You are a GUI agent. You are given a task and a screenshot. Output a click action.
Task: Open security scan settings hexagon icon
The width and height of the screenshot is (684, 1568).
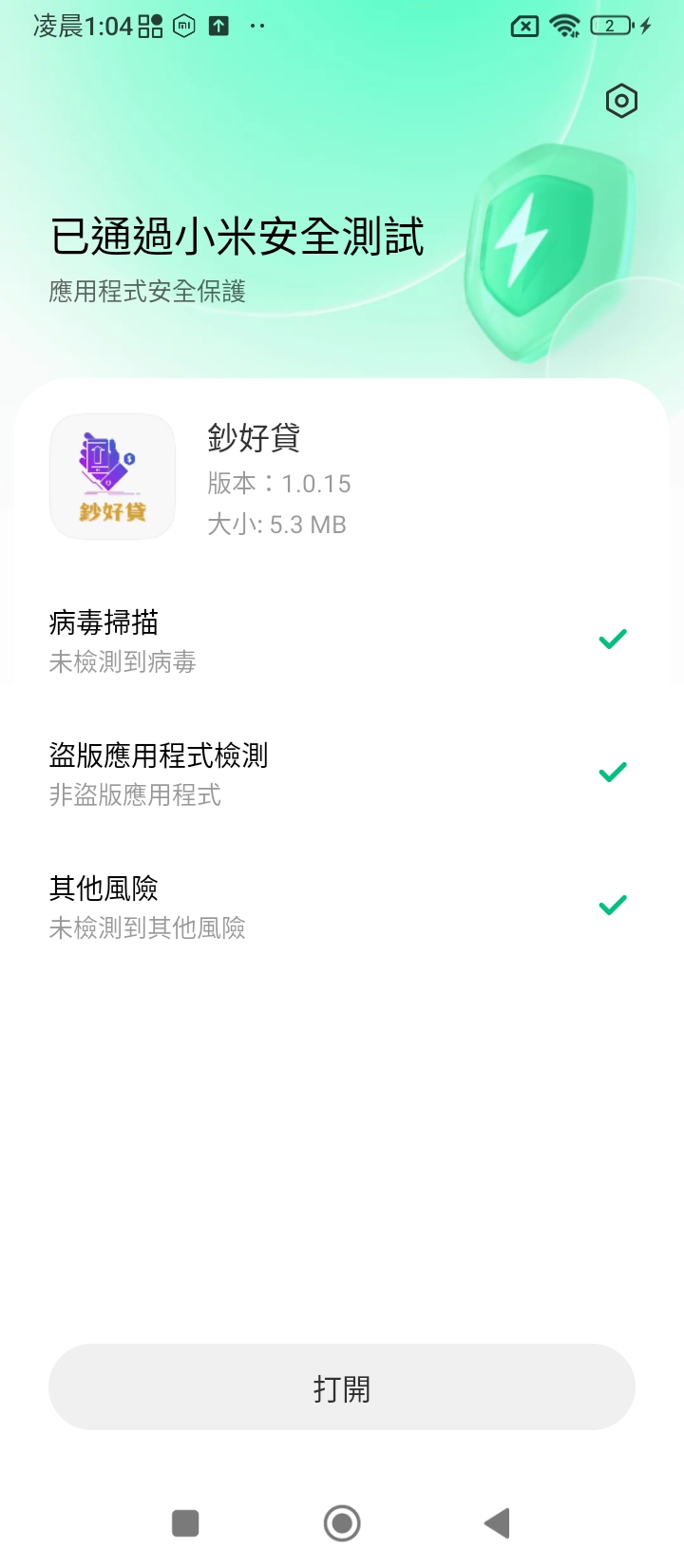pyautogui.click(x=621, y=101)
